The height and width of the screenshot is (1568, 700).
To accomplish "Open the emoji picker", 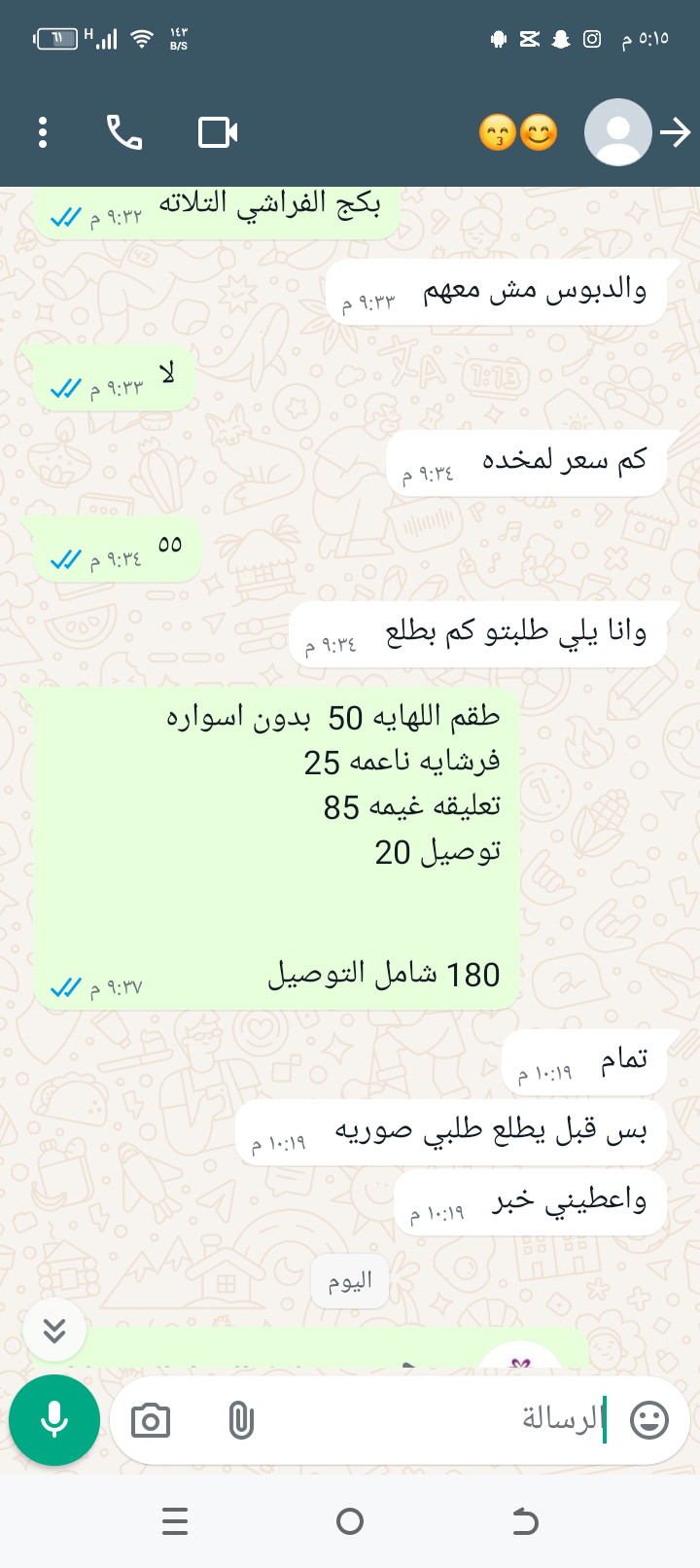I will pos(649,1420).
